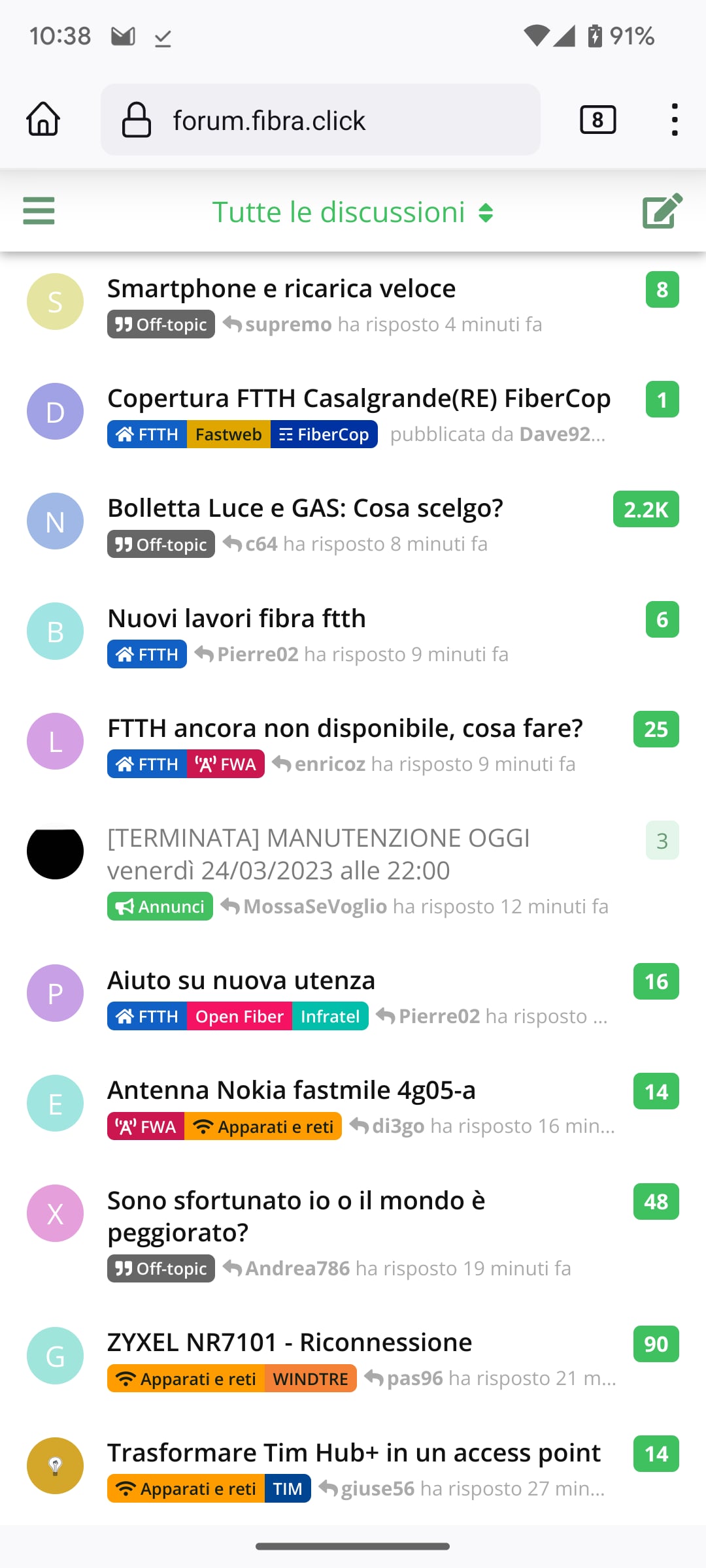
Task: Select the Open Fiber tag under Aiuto thread
Action: 239,1017
